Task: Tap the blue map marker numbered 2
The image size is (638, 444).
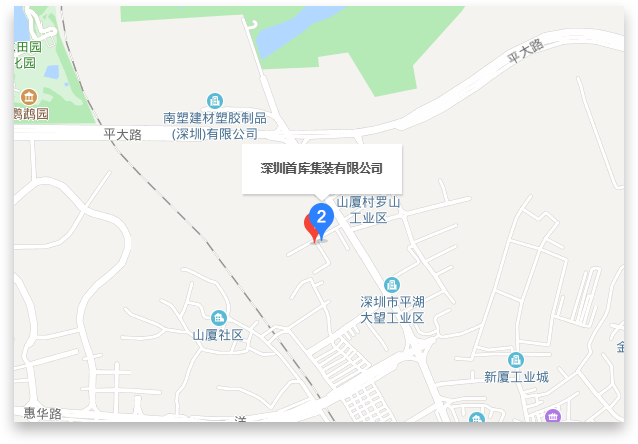Action: (x=321, y=218)
